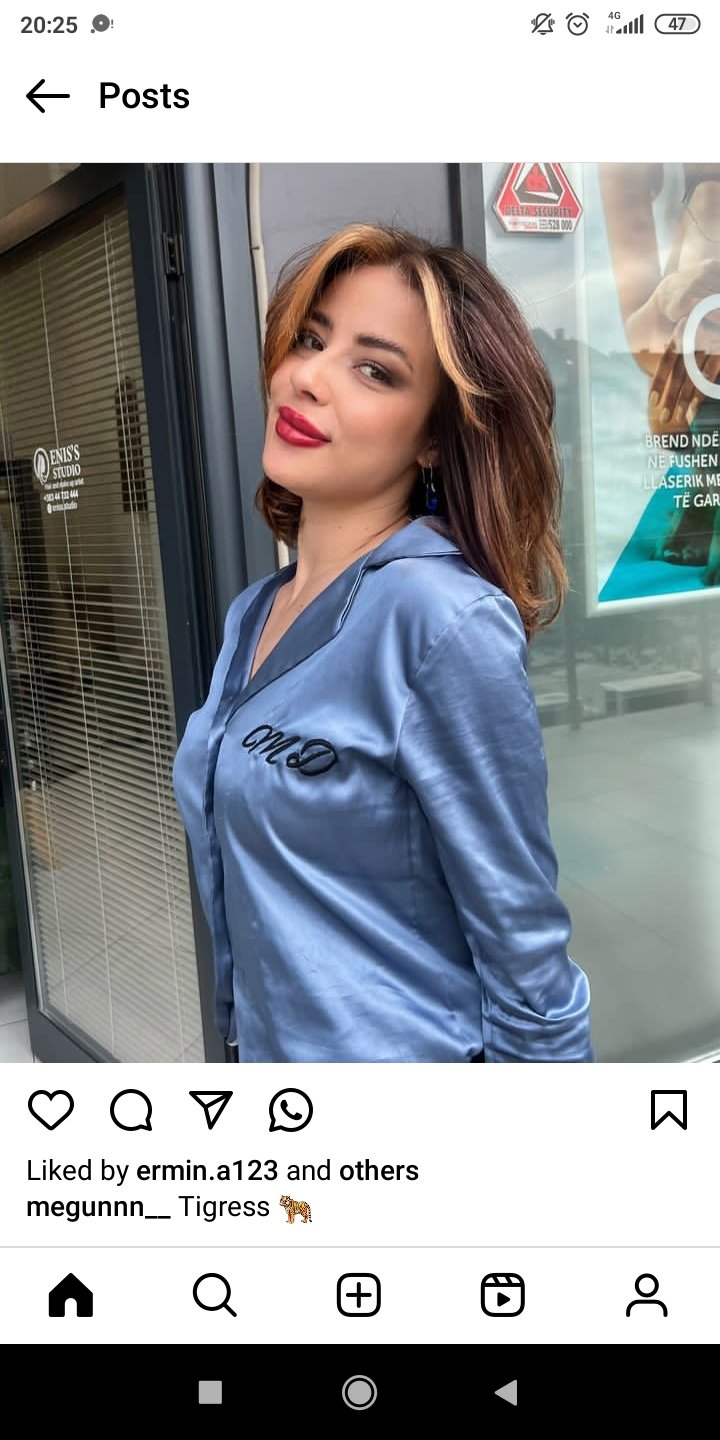This screenshot has width=720, height=1440.
Task: Switch to the Home feed tab
Action: (x=71, y=1295)
